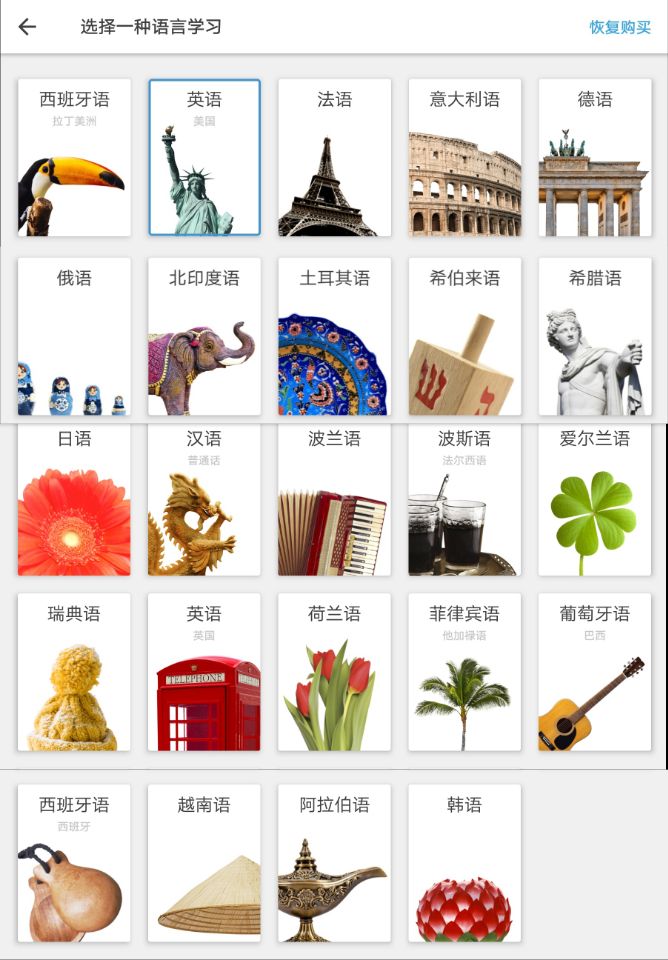This screenshot has height=960, width=668.
Task: Pick the 葡萄牙语 巴西 card
Action: click(594, 672)
